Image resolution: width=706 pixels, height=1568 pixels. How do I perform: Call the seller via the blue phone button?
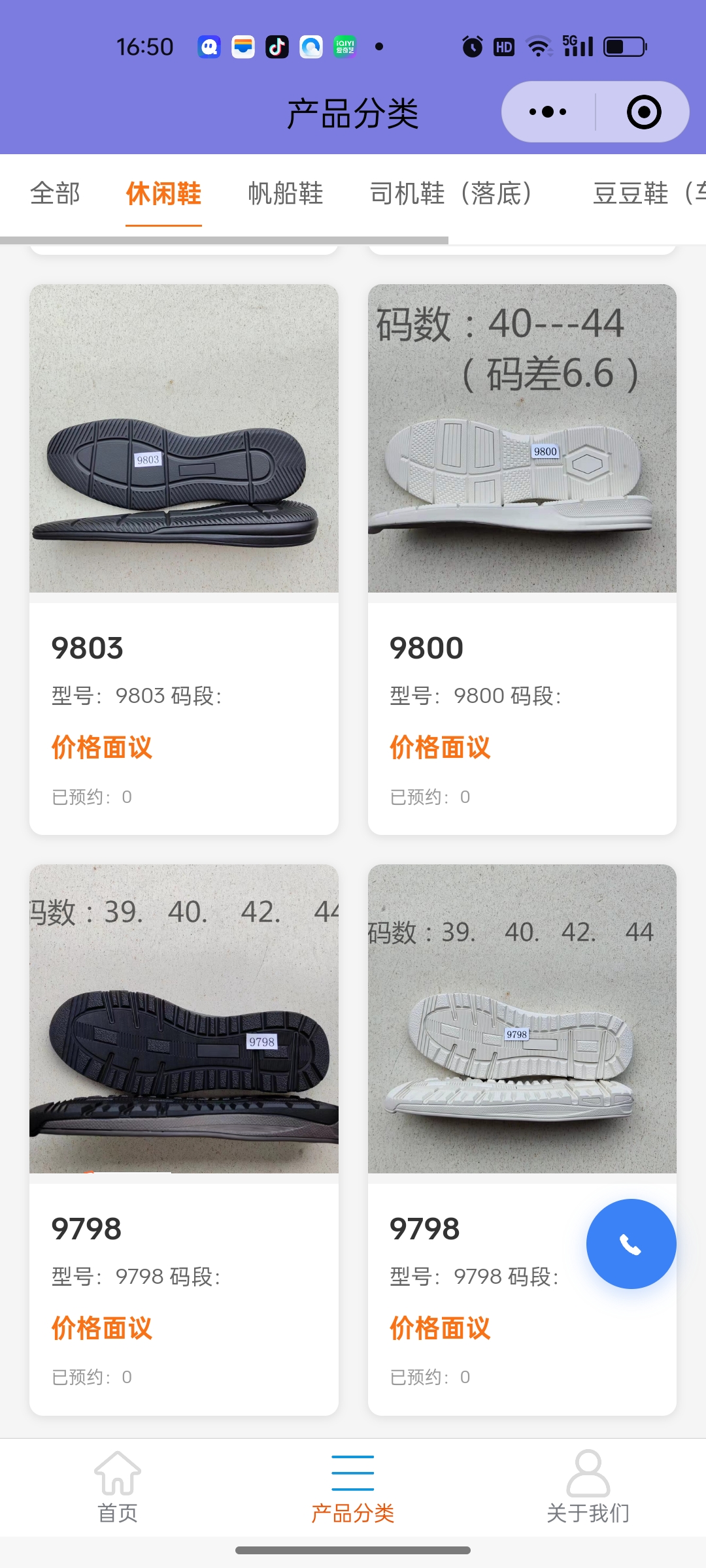tap(631, 1244)
